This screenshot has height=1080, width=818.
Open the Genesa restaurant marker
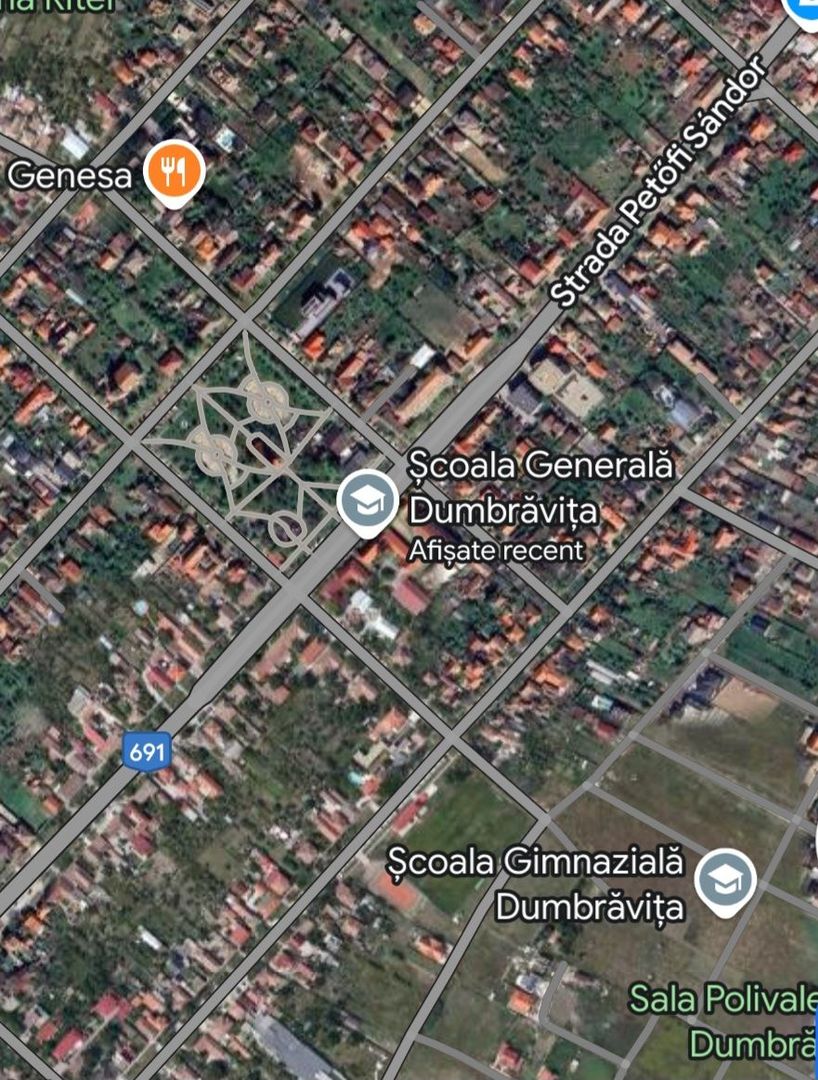(175, 172)
